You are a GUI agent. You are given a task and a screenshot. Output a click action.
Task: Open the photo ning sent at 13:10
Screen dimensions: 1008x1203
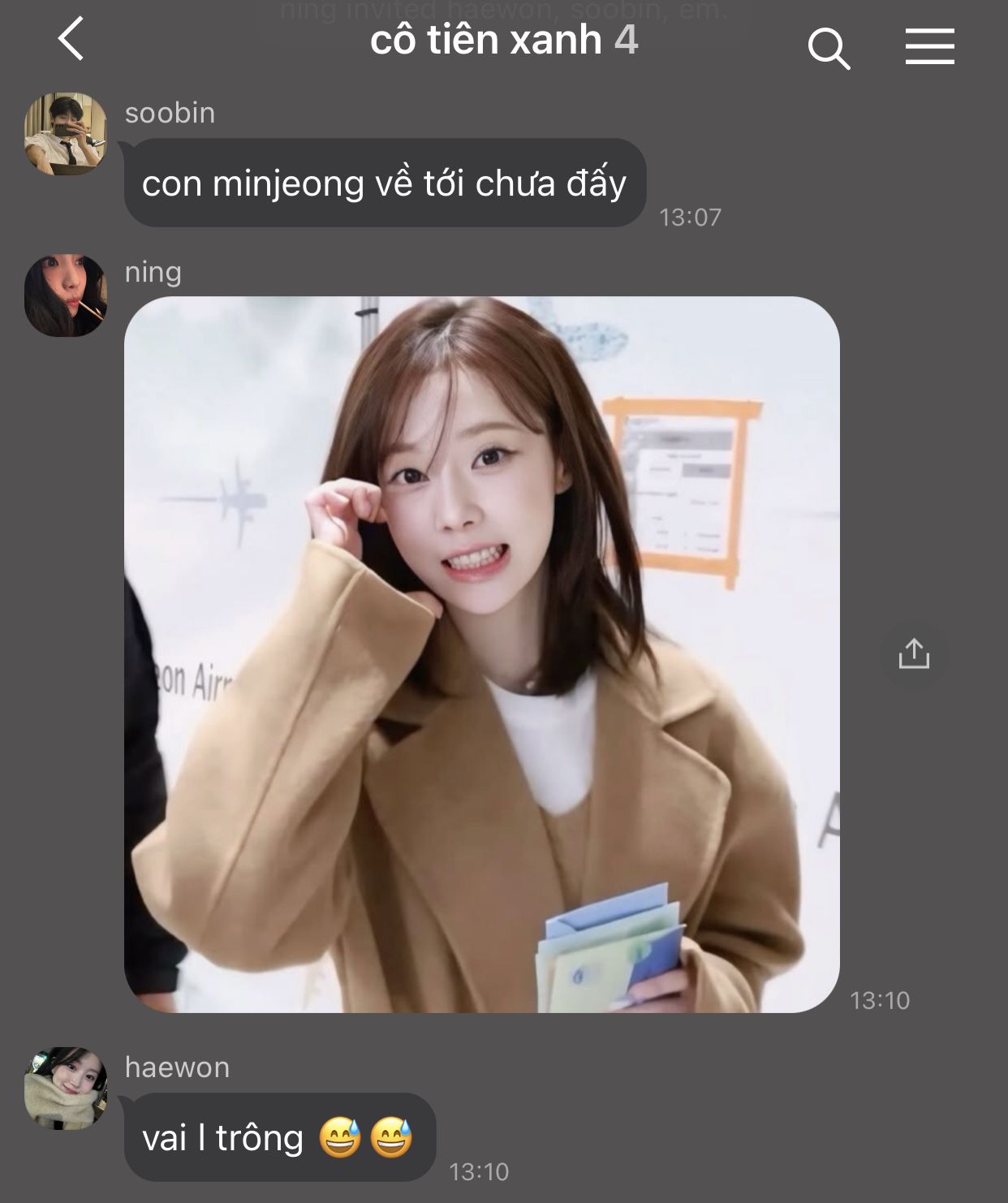tap(482, 654)
